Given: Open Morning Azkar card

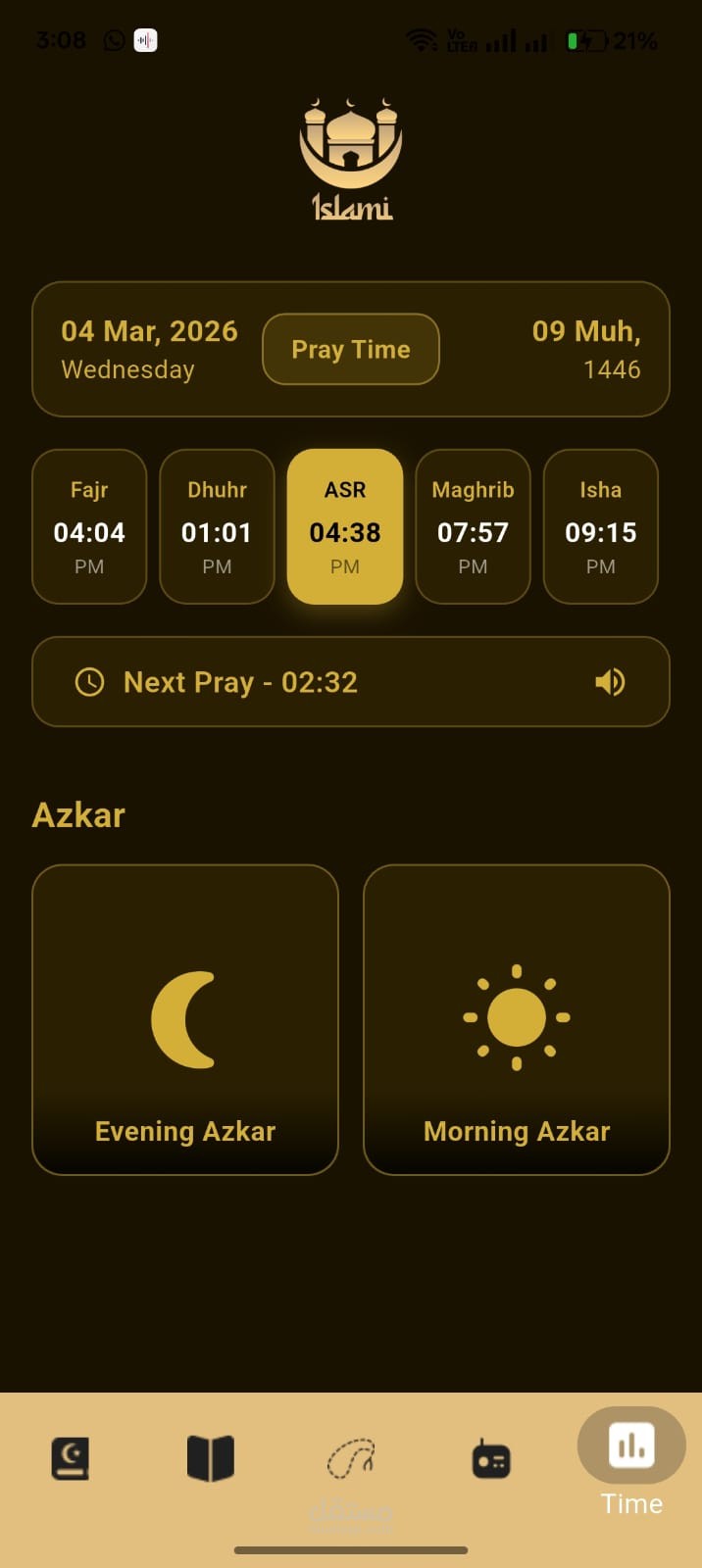Looking at the screenshot, I should click(x=517, y=1019).
